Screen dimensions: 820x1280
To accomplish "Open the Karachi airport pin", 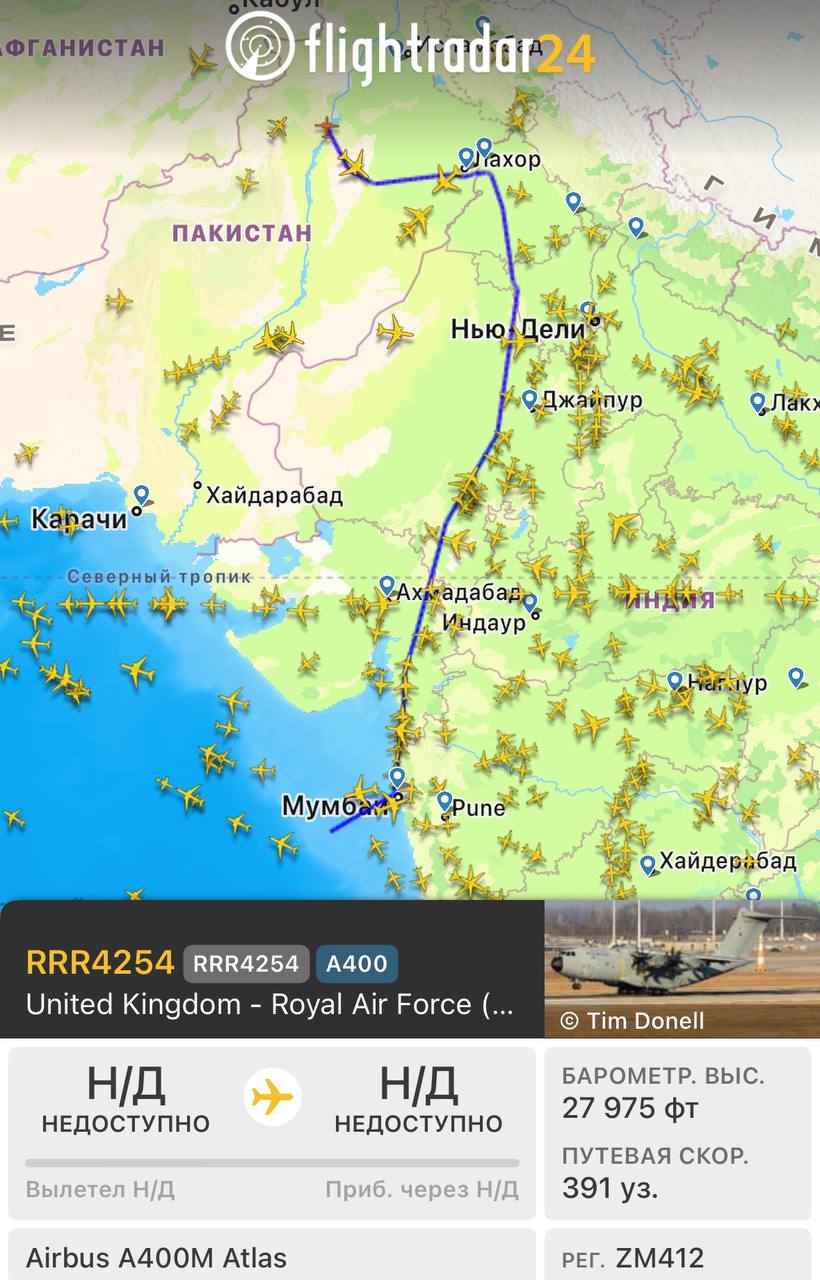I will click(142, 495).
